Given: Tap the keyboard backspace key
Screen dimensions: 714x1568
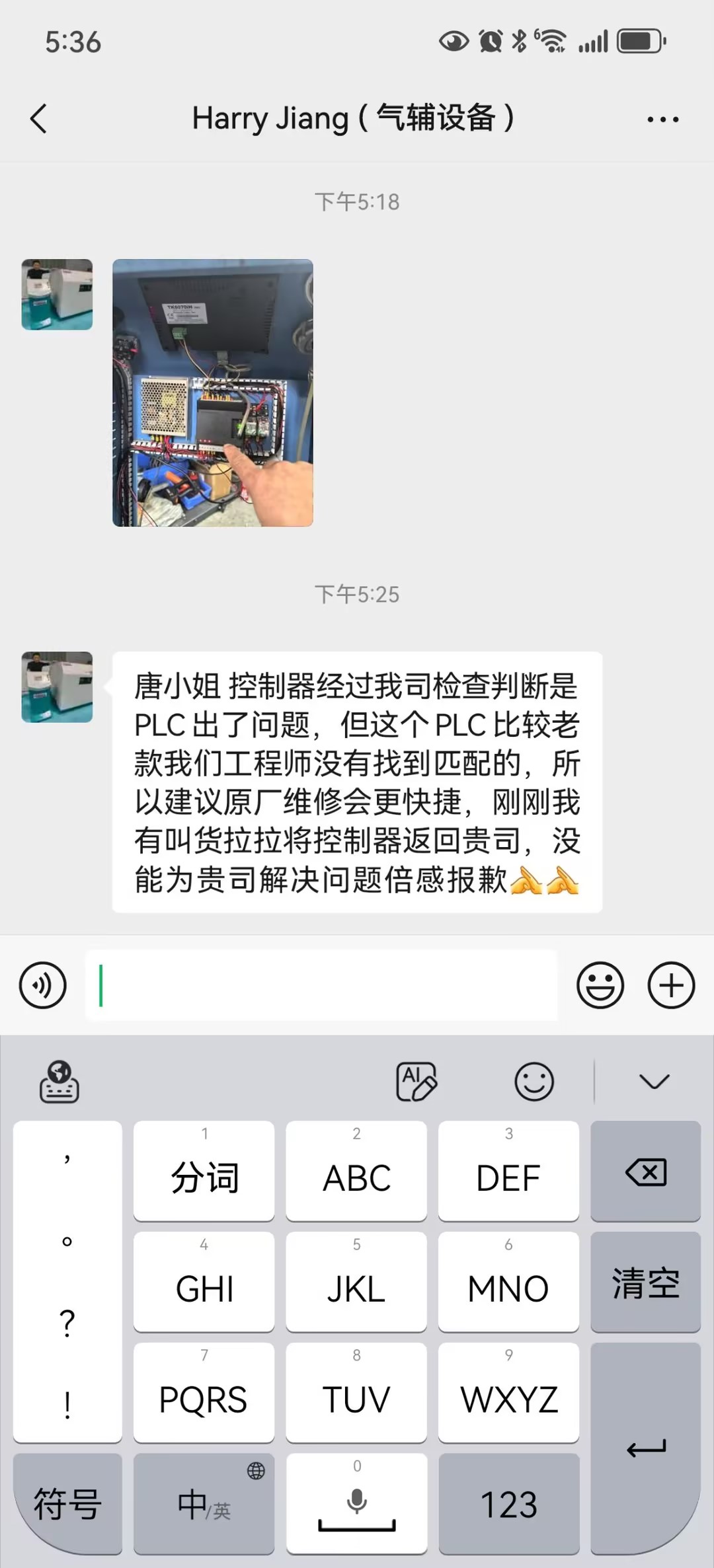Looking at the screenshot, I should [645, 1170].
